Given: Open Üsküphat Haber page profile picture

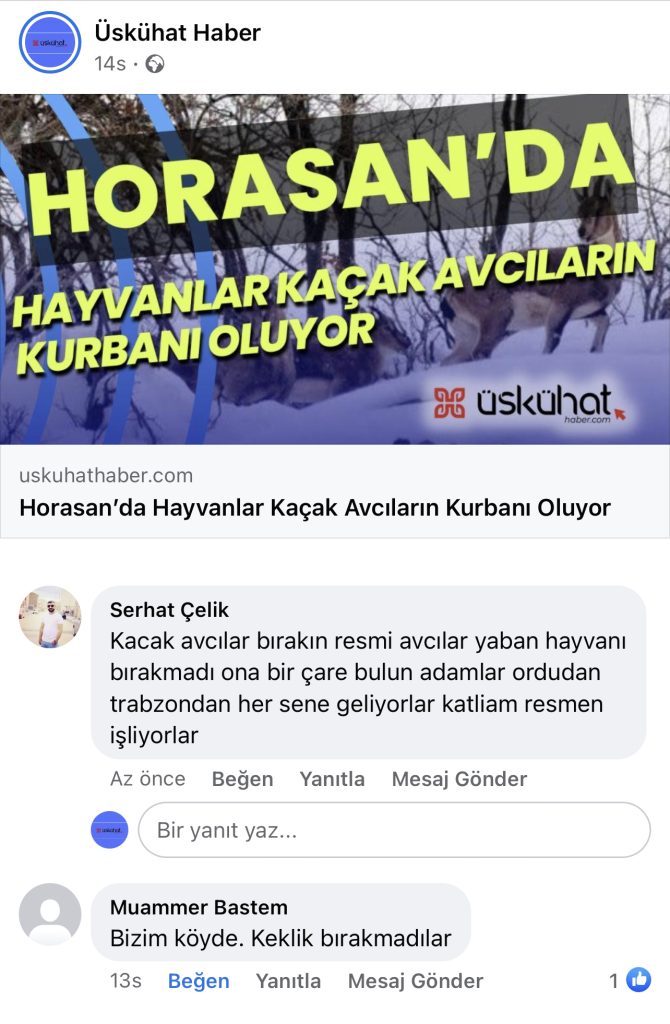Looking at the screenshot, I should pyautogui.click(x=50, y=43).
